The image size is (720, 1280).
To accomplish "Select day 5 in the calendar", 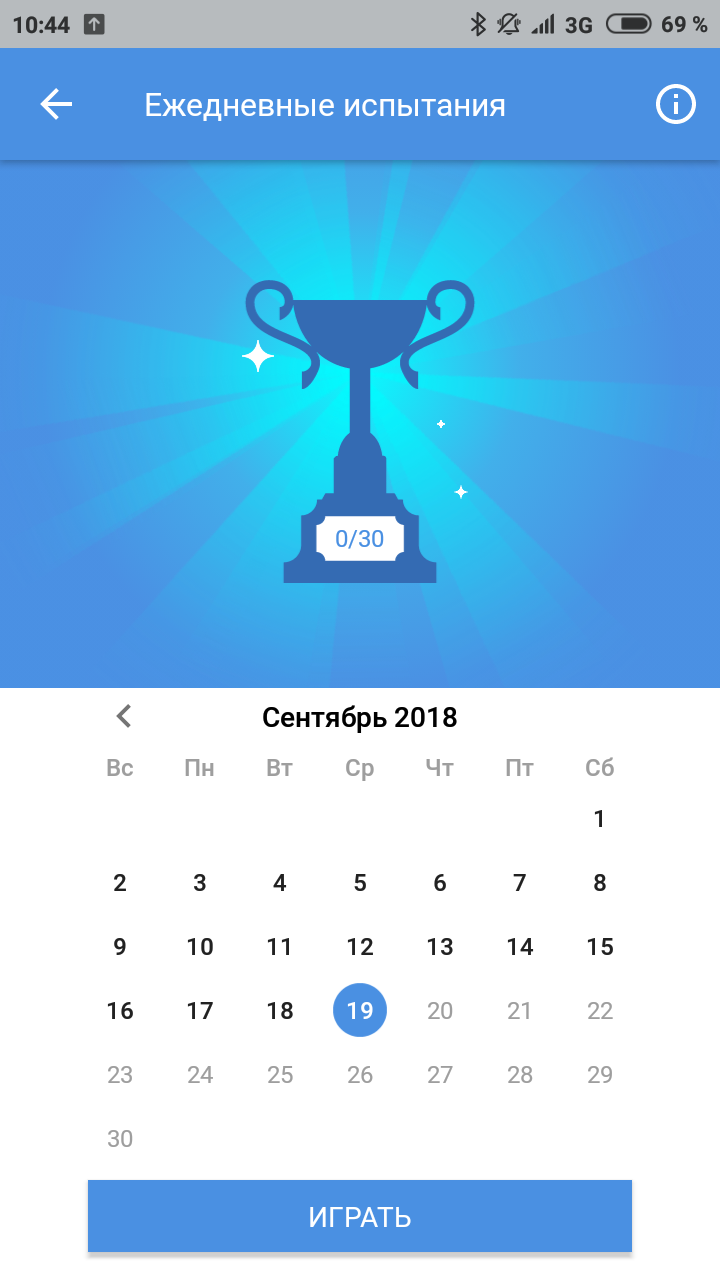I will (x=360, y=883).
